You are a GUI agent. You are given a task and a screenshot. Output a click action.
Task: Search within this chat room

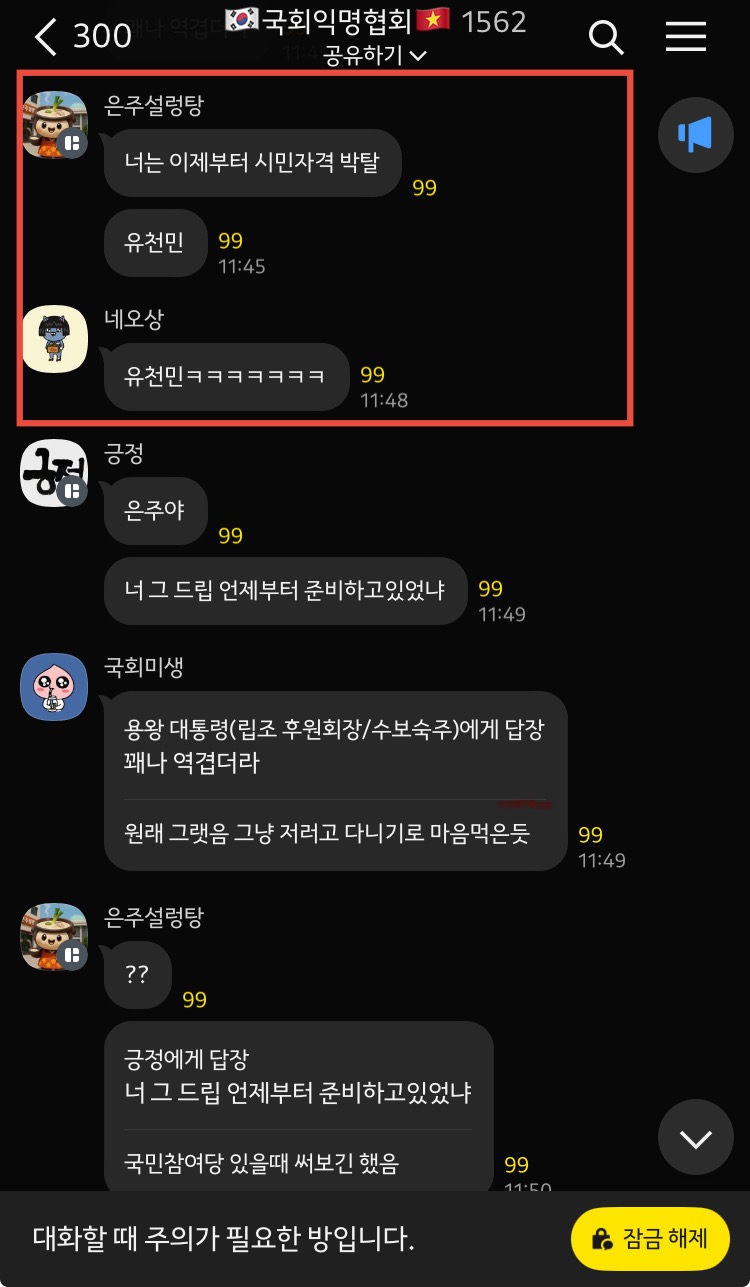pyautogui.click(x=605, y=37)
